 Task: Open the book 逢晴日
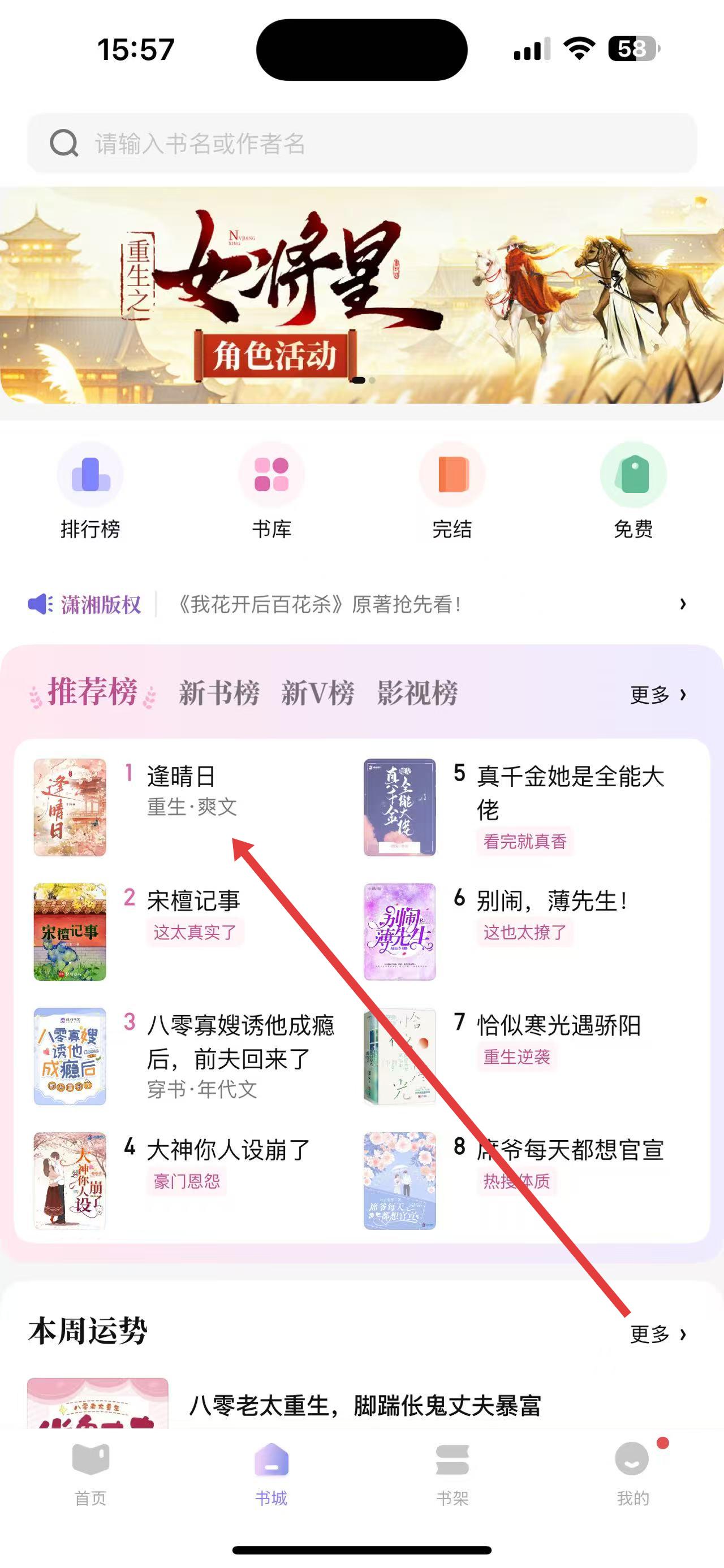(180, 777)
